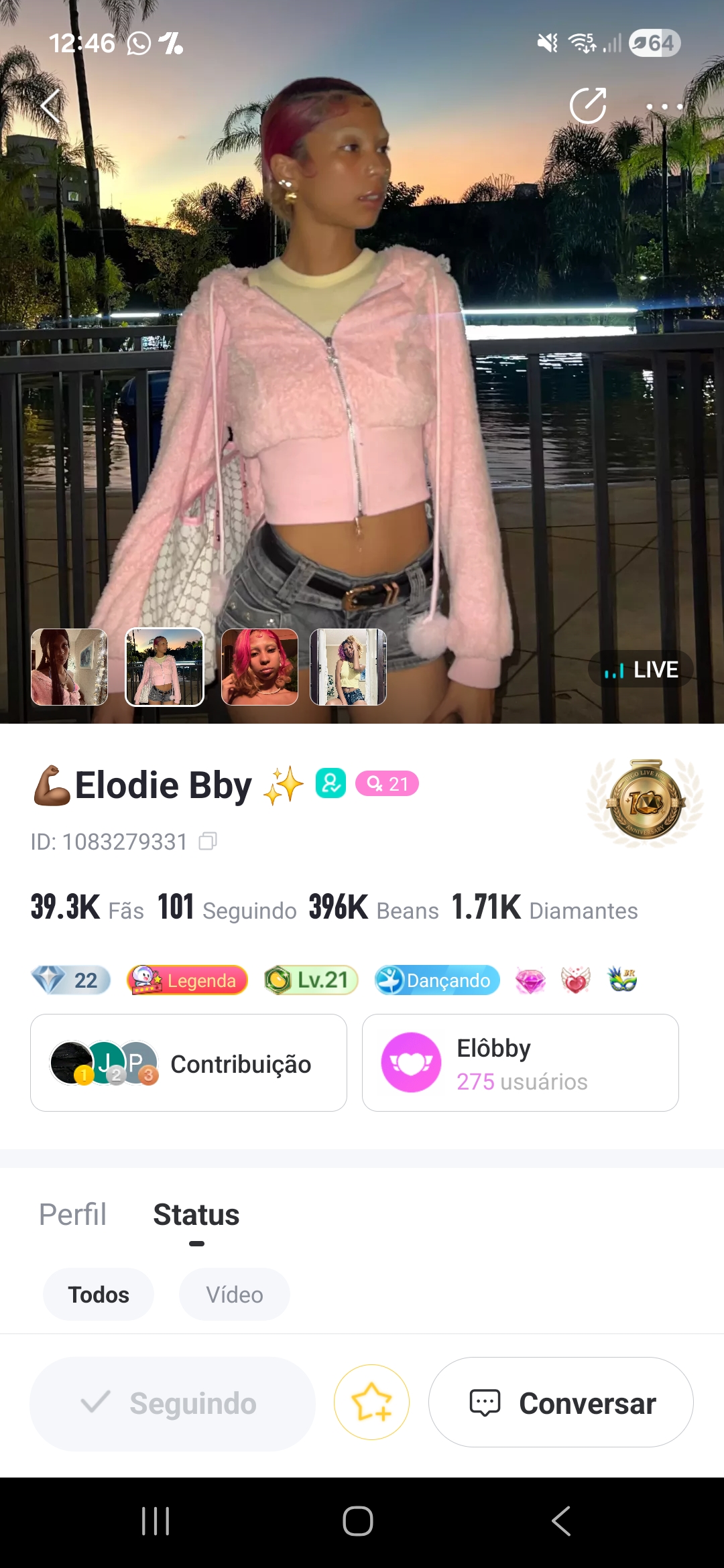Go to the system home screen

(358, 1521)
